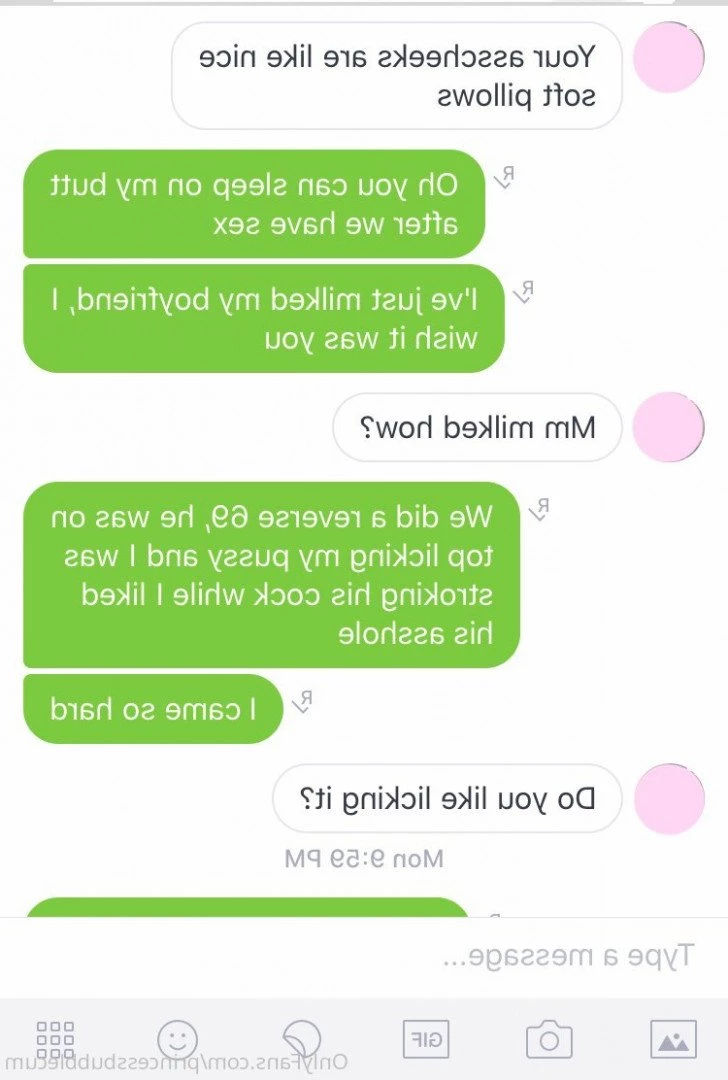Open the GIF picker
The width and height of the screenshot is (728, 1080).
click(424, 1038)
